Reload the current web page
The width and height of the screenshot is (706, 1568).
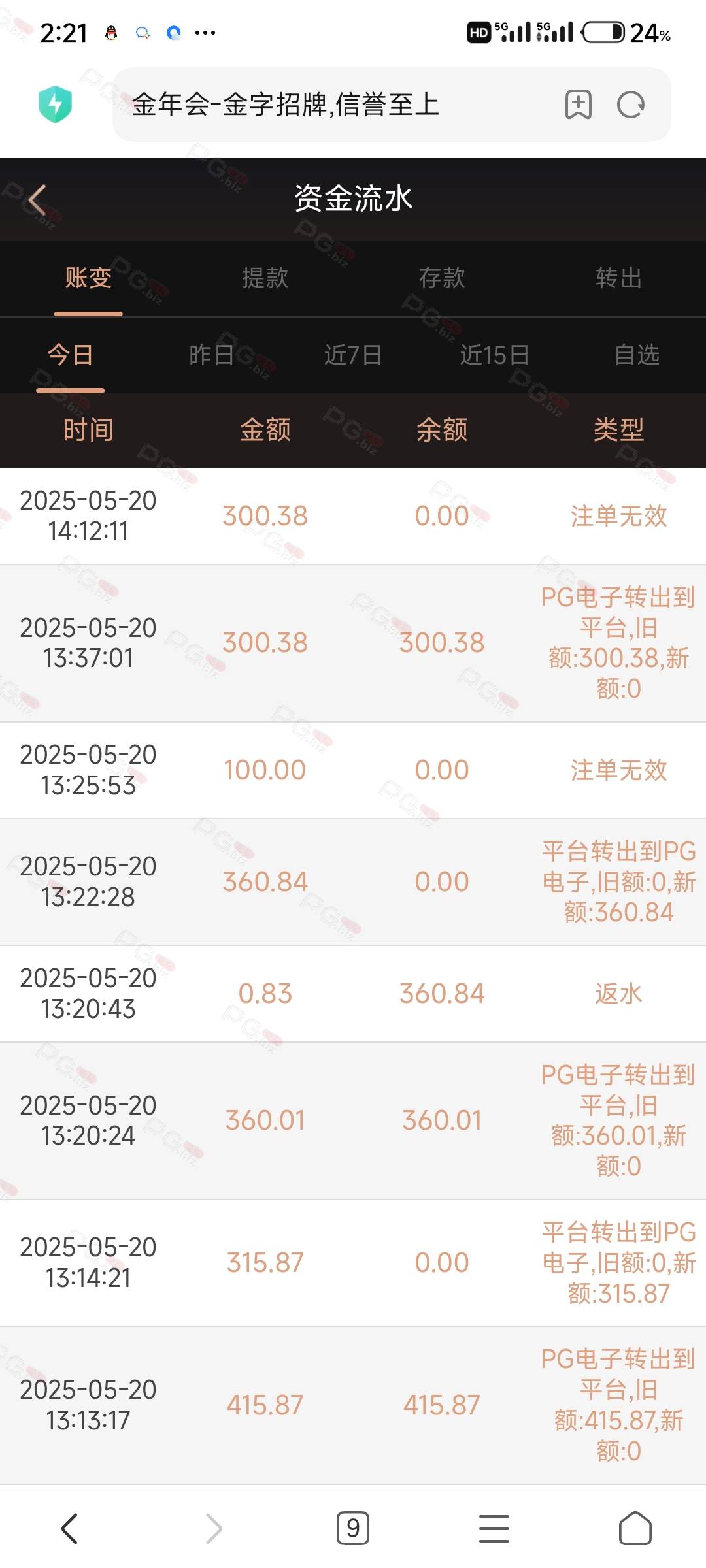tap(631, 105)
